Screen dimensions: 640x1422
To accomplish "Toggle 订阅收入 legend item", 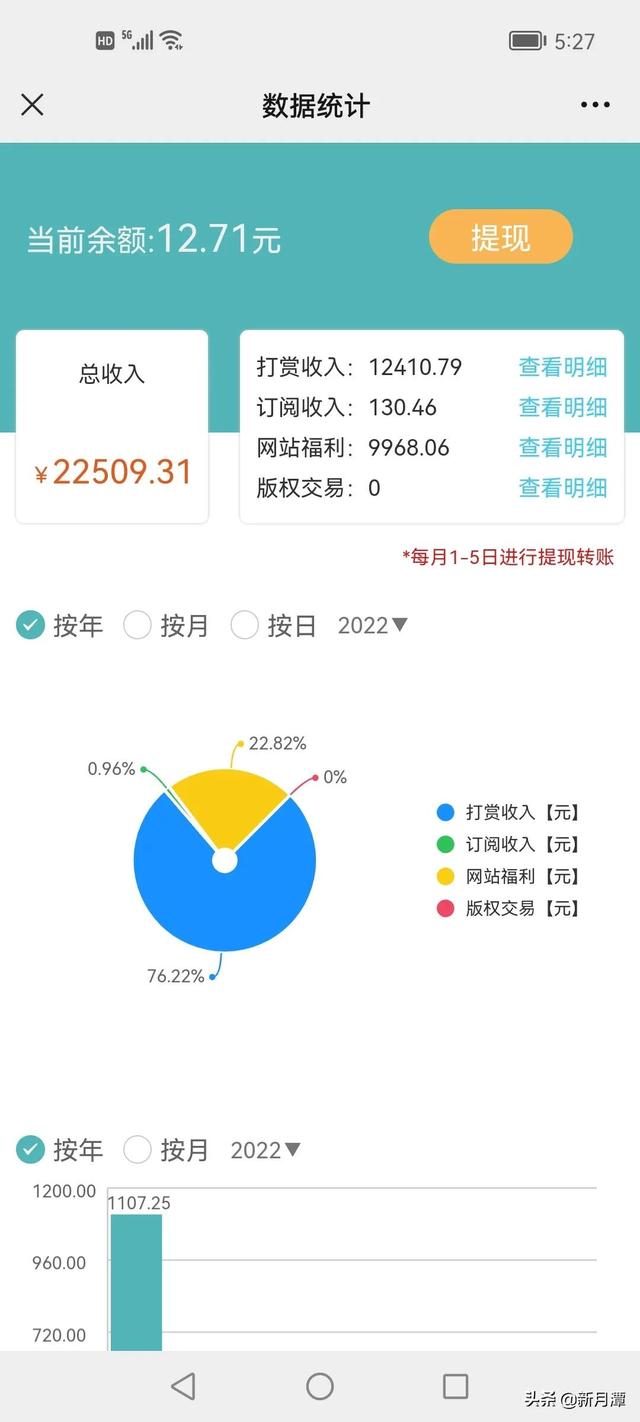I will 509,844.
